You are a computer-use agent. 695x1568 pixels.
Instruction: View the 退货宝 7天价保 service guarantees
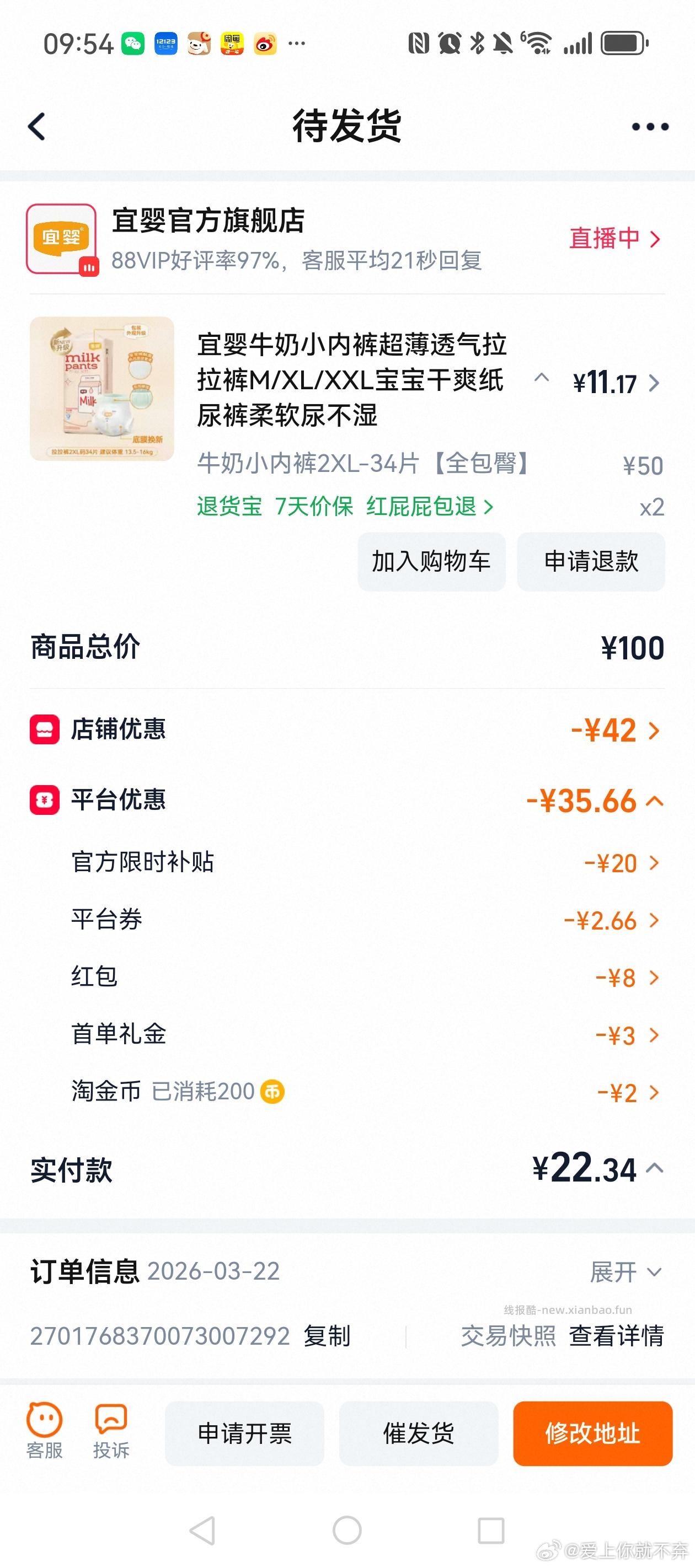point(345,507)
